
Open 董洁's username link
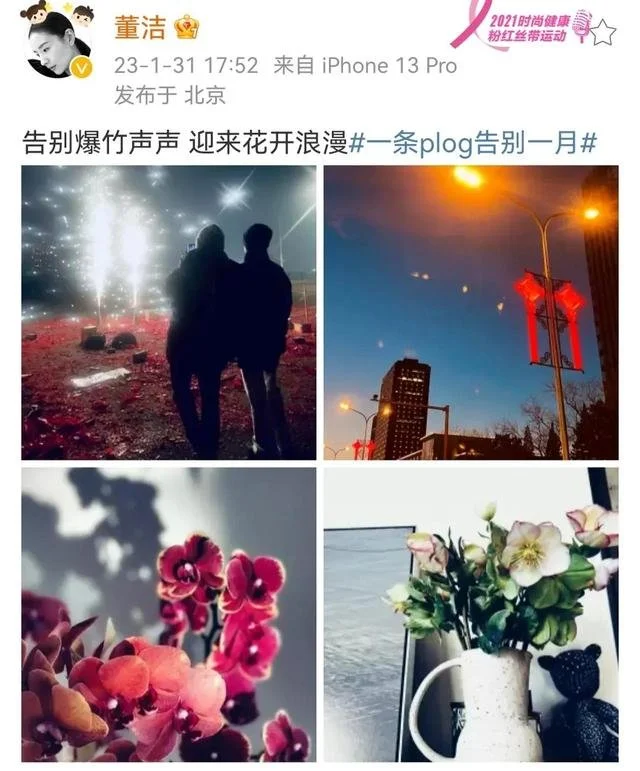coord(139,27)
